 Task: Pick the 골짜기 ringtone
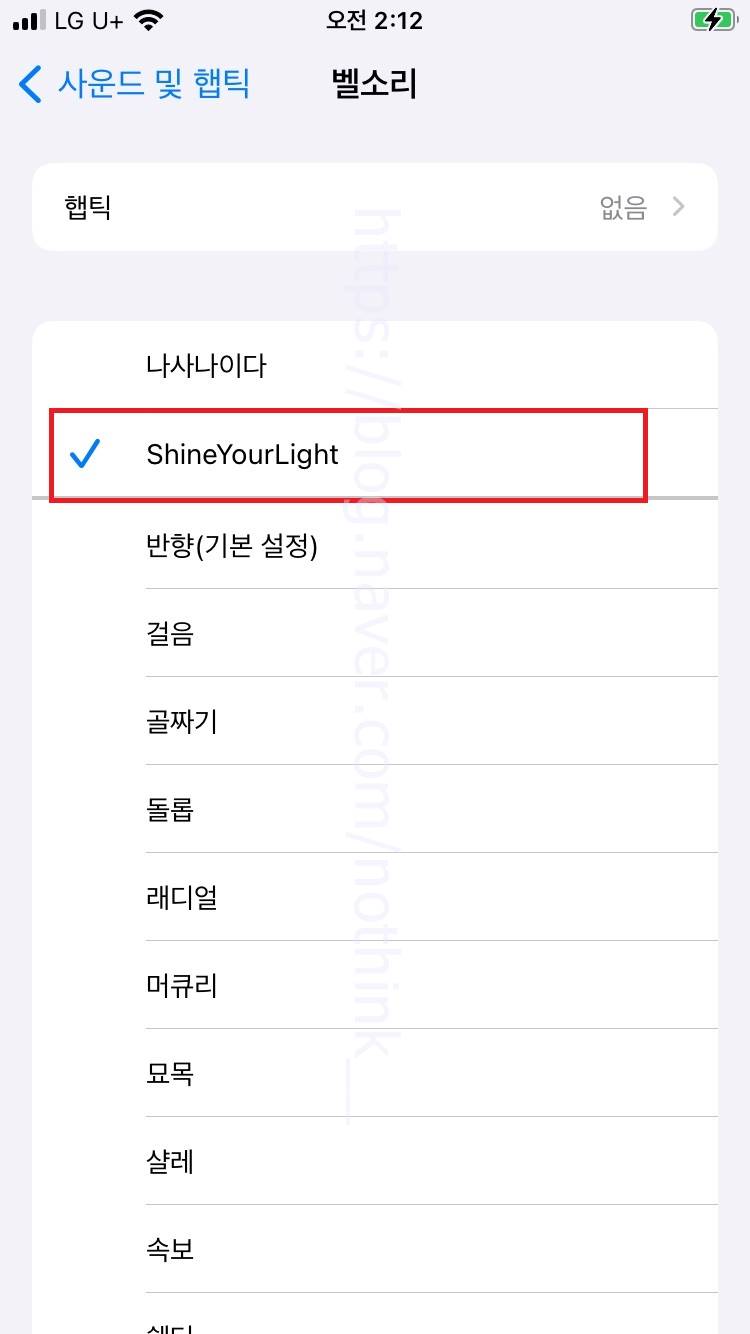(375, 721)
